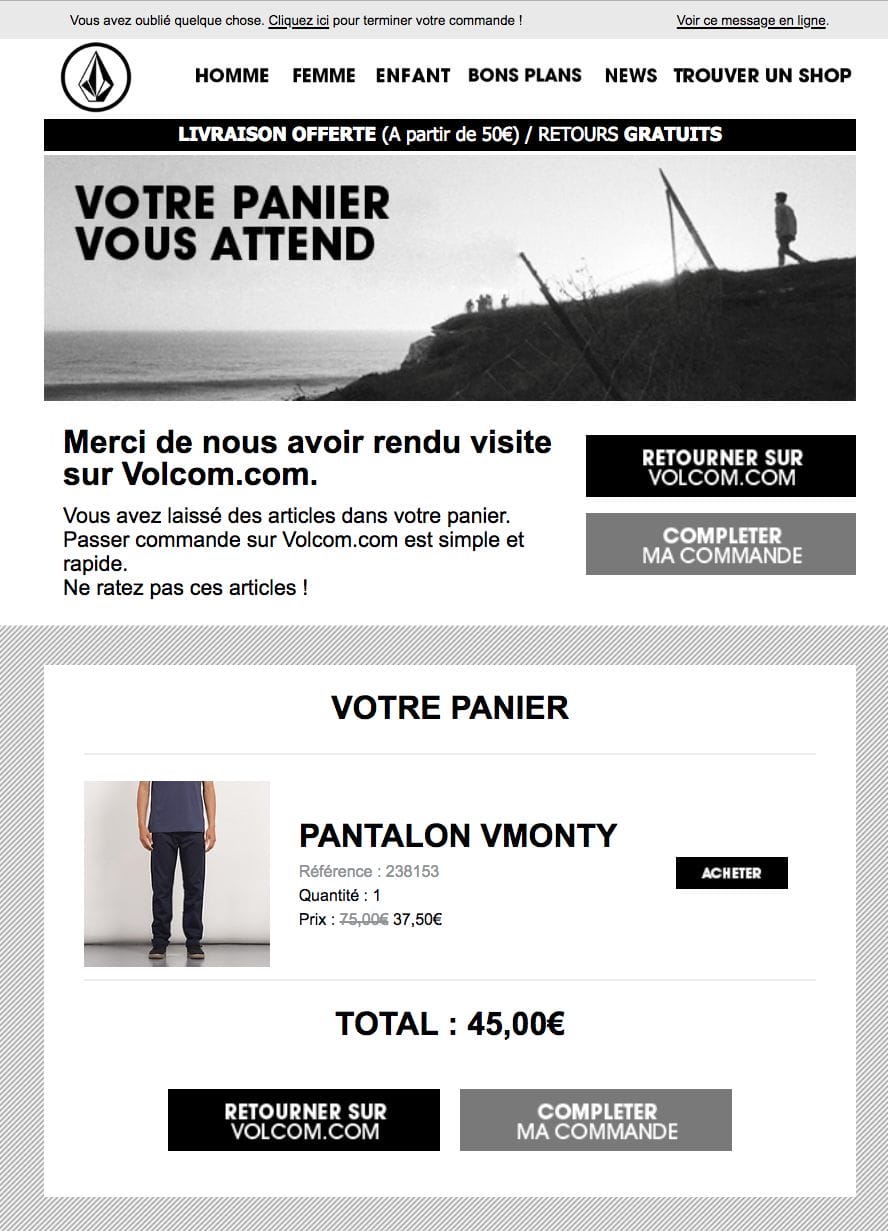Open the FEMME menu item
Viewport: 888px width, 1231px height.
click(322, 75)
